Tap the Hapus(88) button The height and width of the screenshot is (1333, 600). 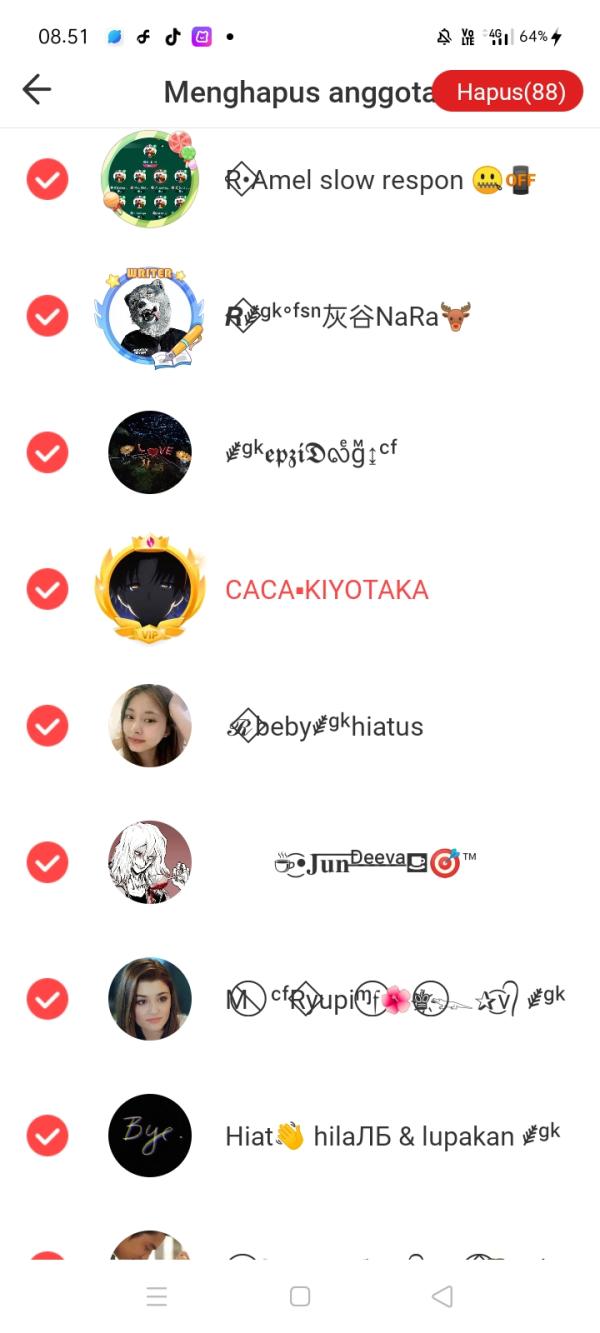tap(510, 91)
